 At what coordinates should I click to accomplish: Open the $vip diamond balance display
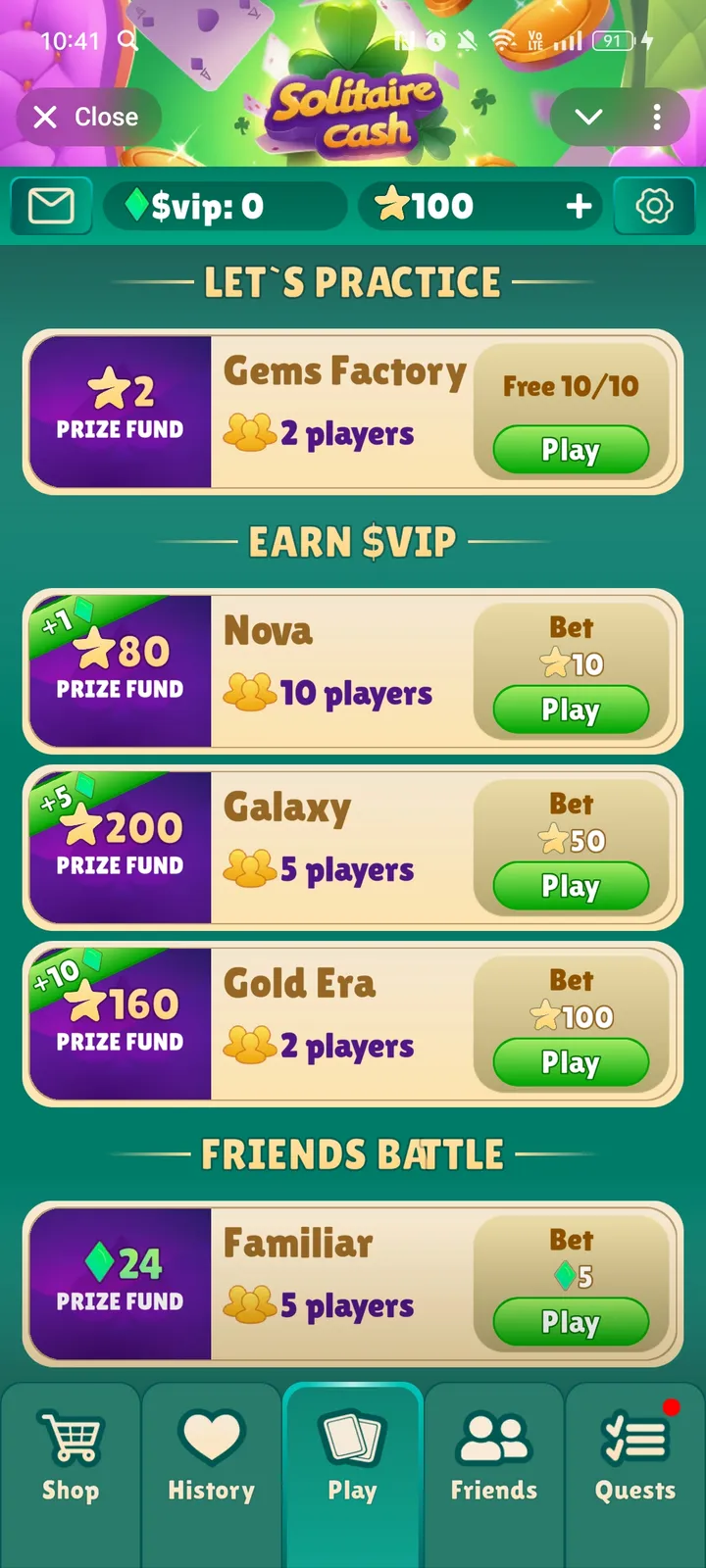(x=226, y=207)
